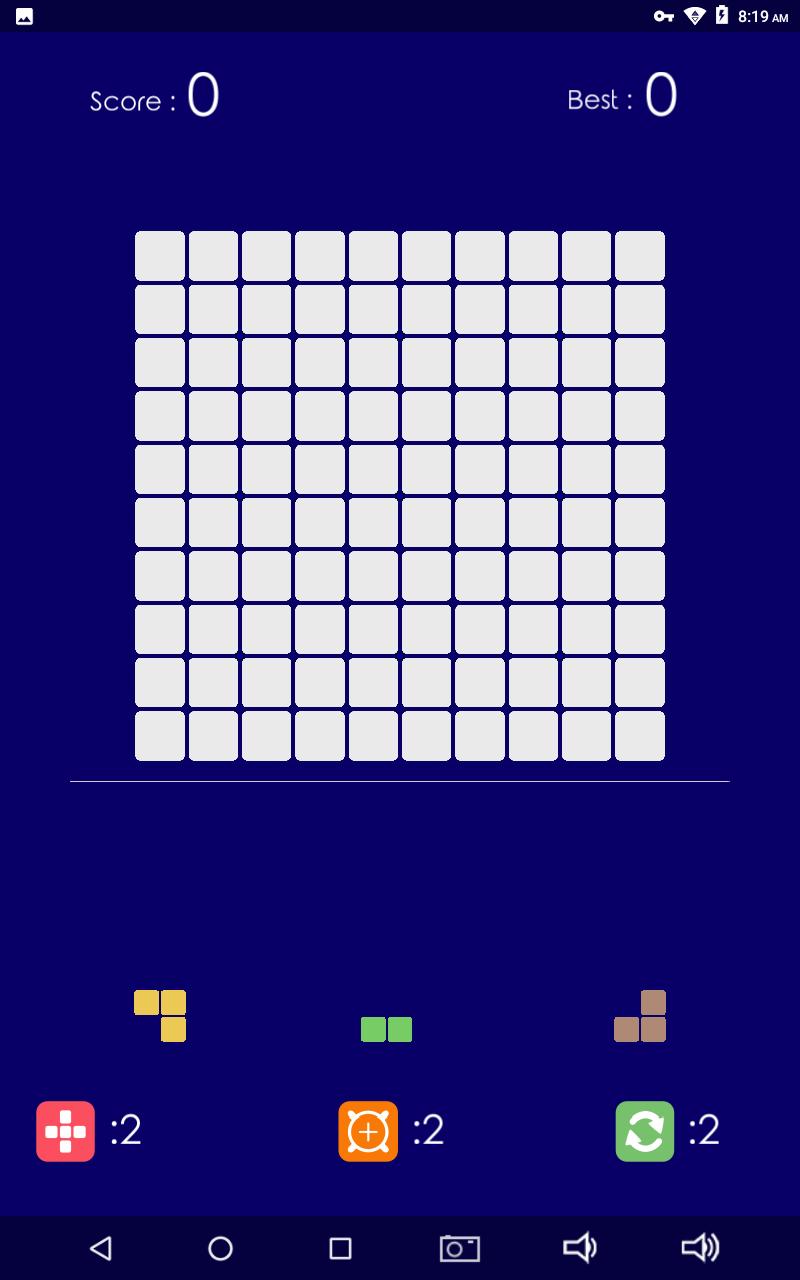Go back using the system back button
Viewport: 800px width, 1280px height.
tap(100, 1248)
